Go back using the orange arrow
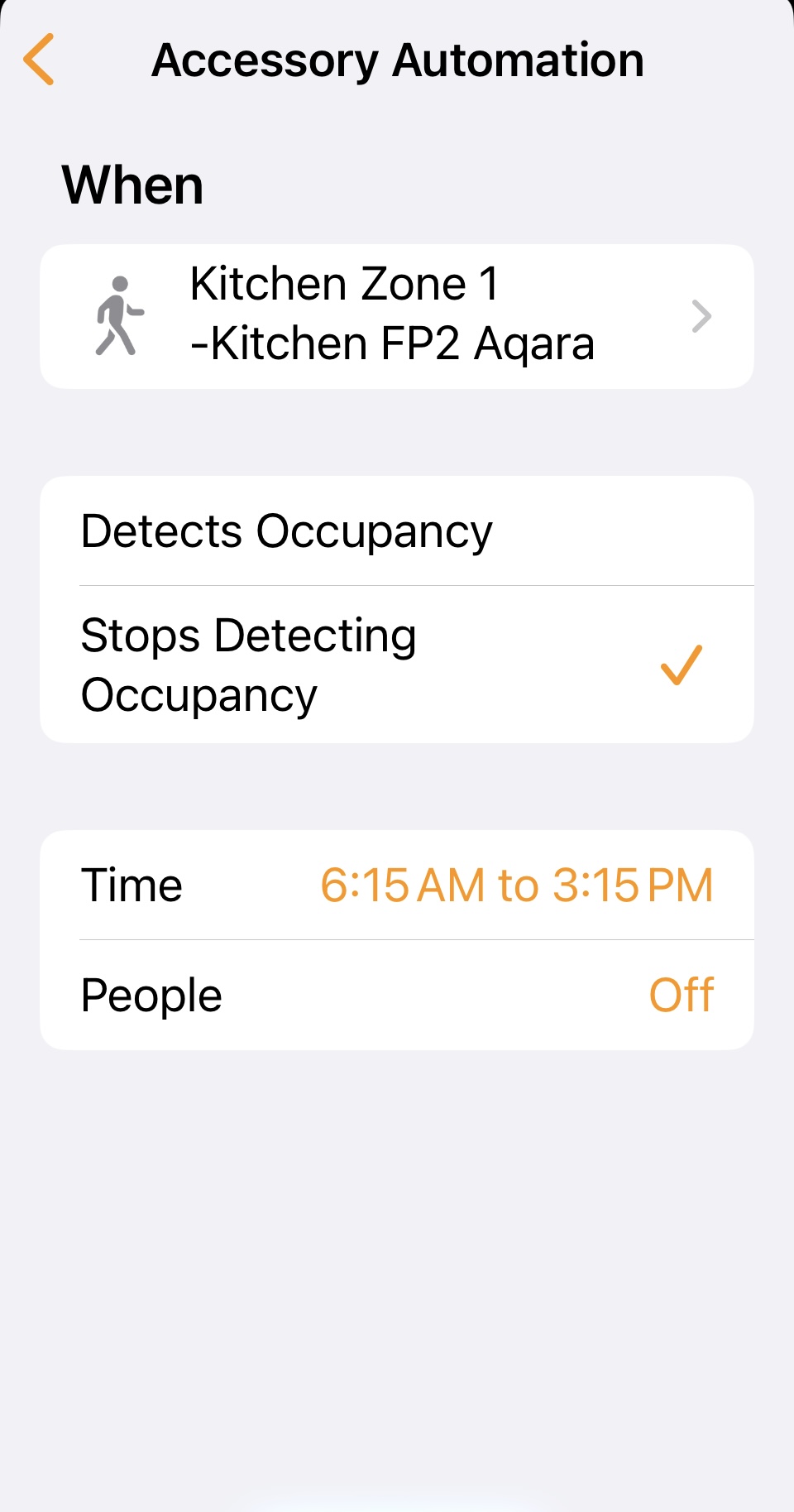The image size is (794, 1512). coord(39,60)
